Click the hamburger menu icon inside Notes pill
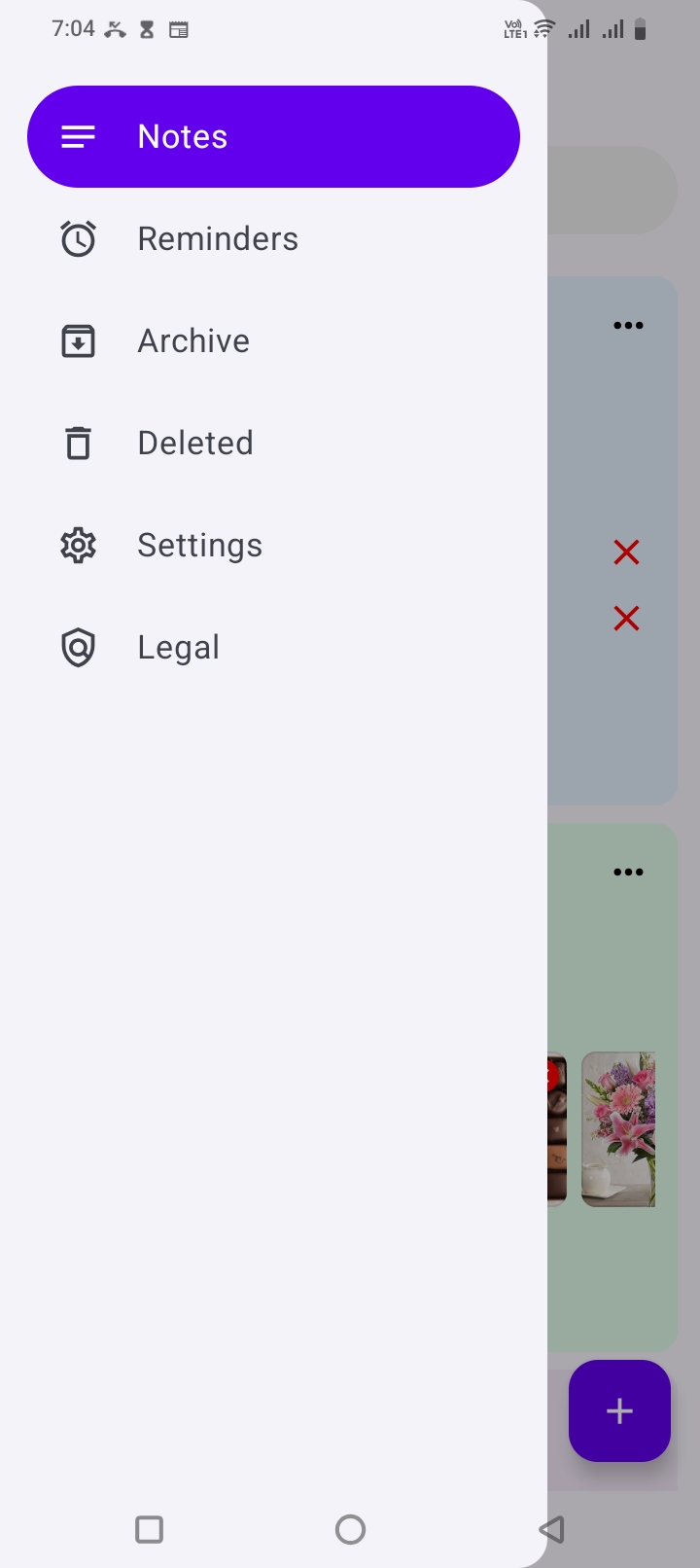The image size is (700, 1568). click(x=78, y=136)
